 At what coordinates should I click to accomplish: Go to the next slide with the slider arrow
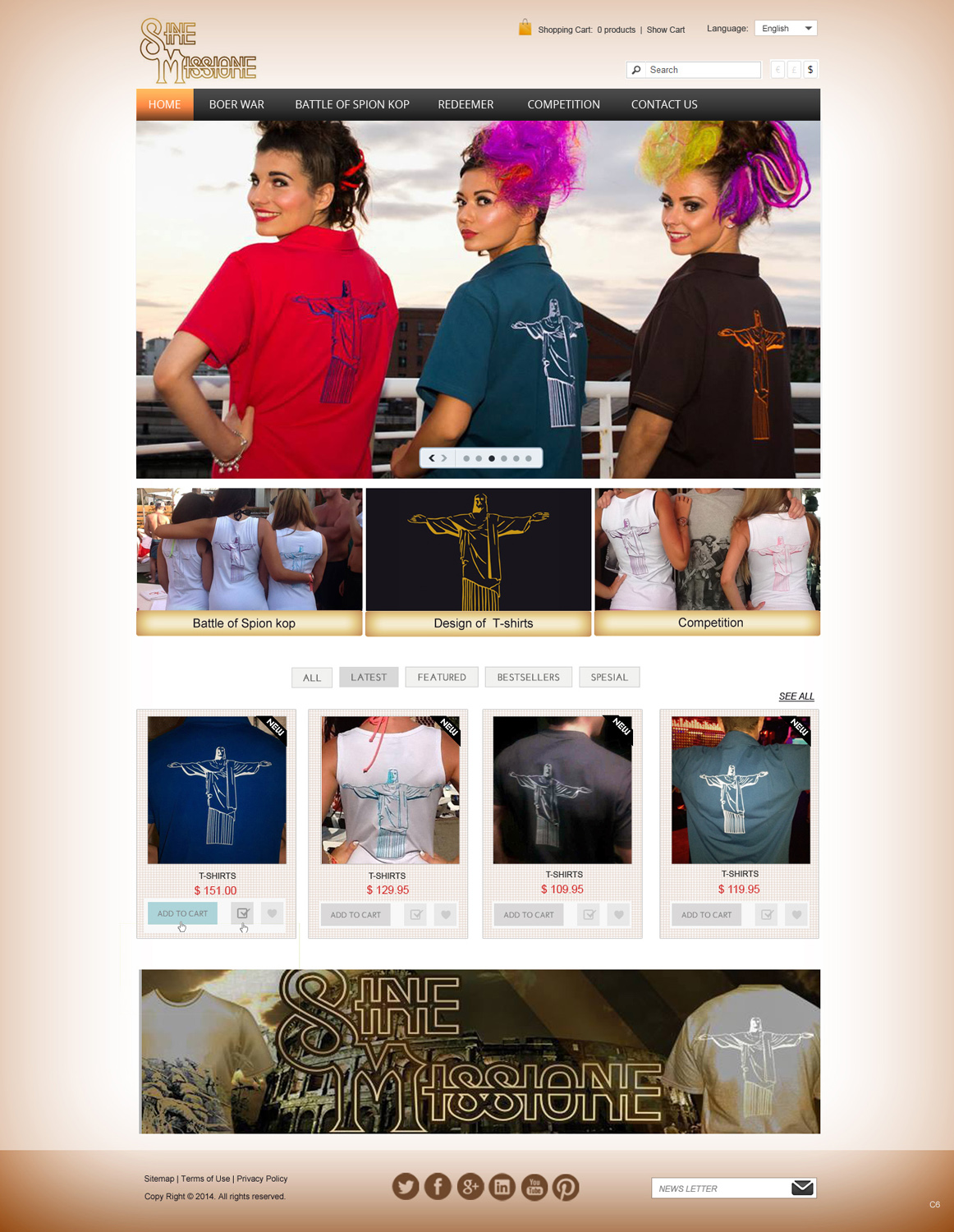click(444, 458)
